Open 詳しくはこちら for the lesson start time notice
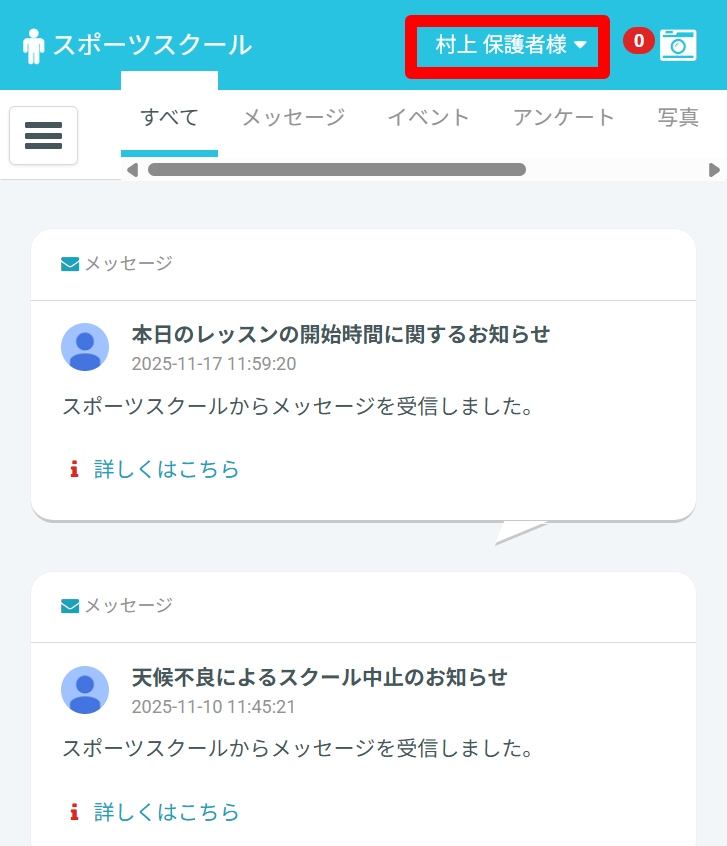The width and height of the screenshot is (727, 846). [x=166, y=469]
